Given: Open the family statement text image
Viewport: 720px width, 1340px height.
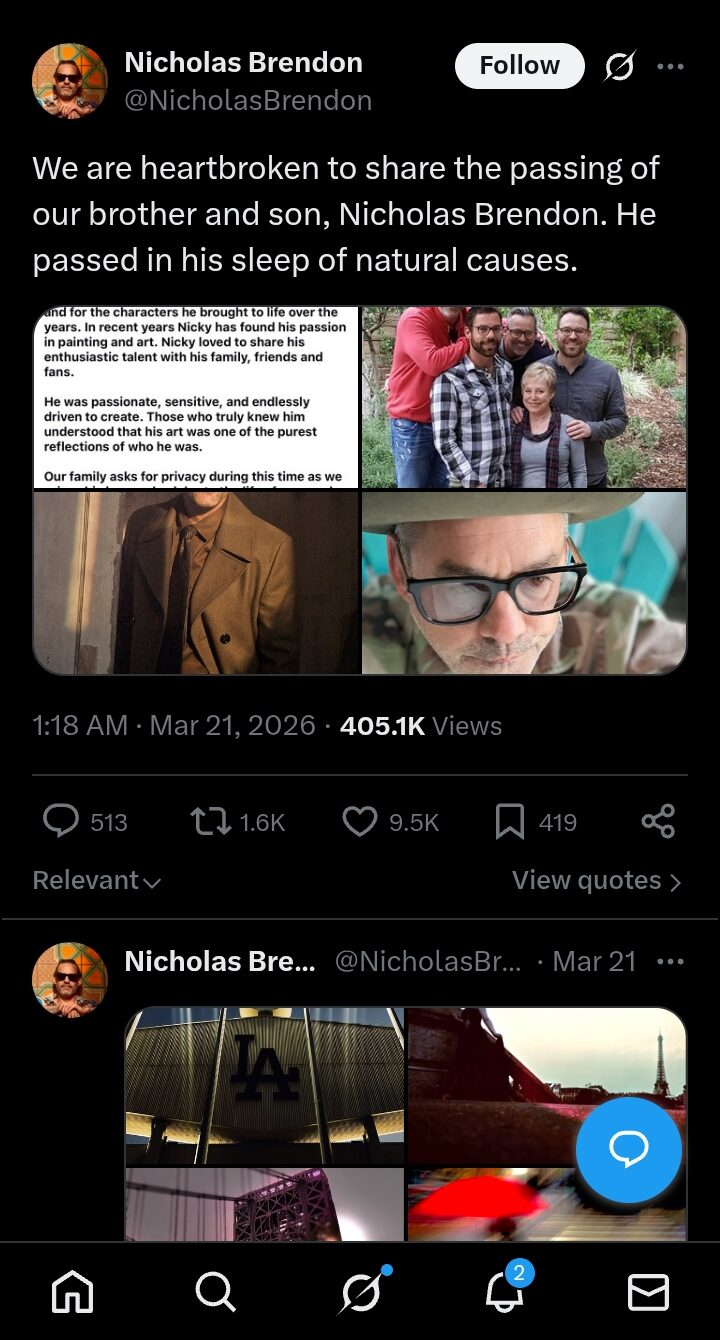Looking at the screenshot, I should 196,397.
